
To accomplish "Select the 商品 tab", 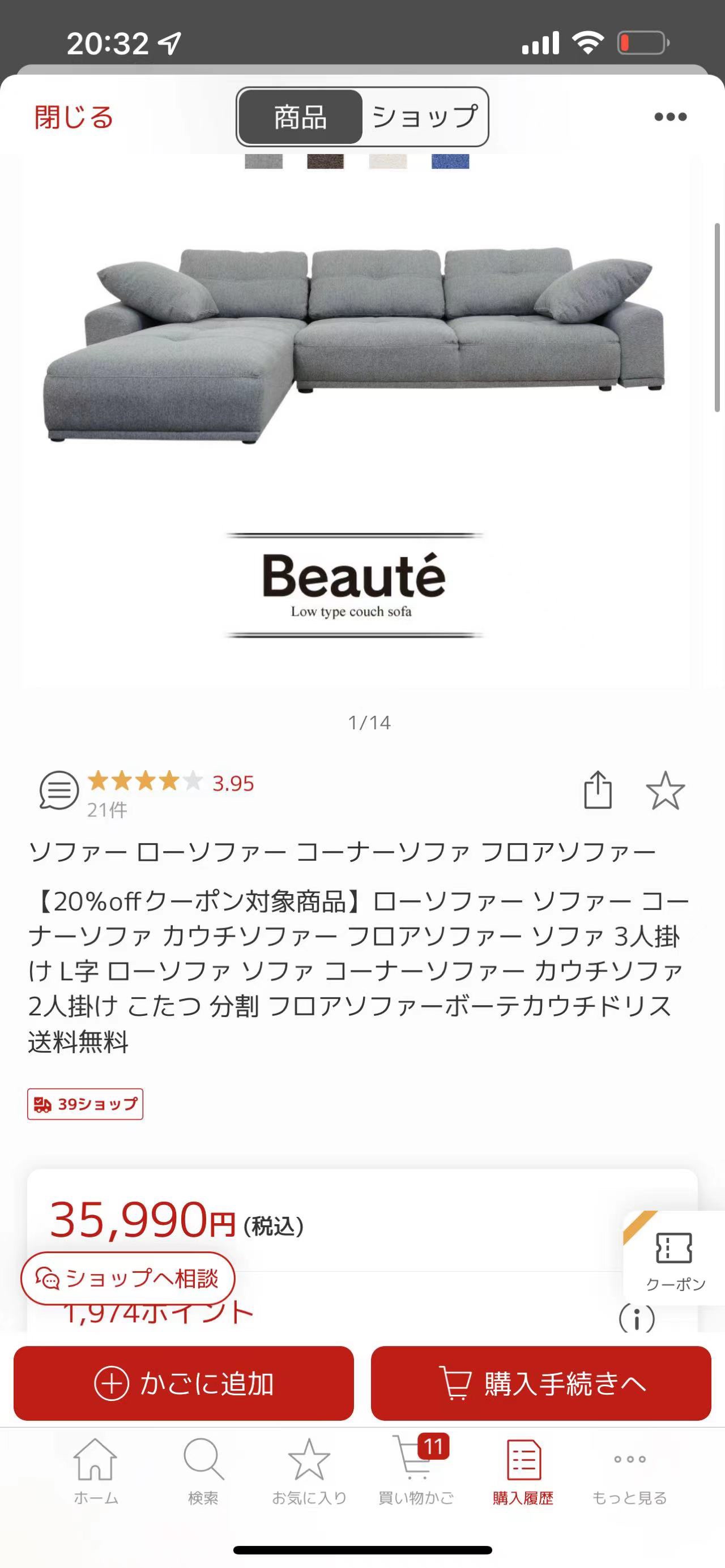I will [x=300, y=117].
